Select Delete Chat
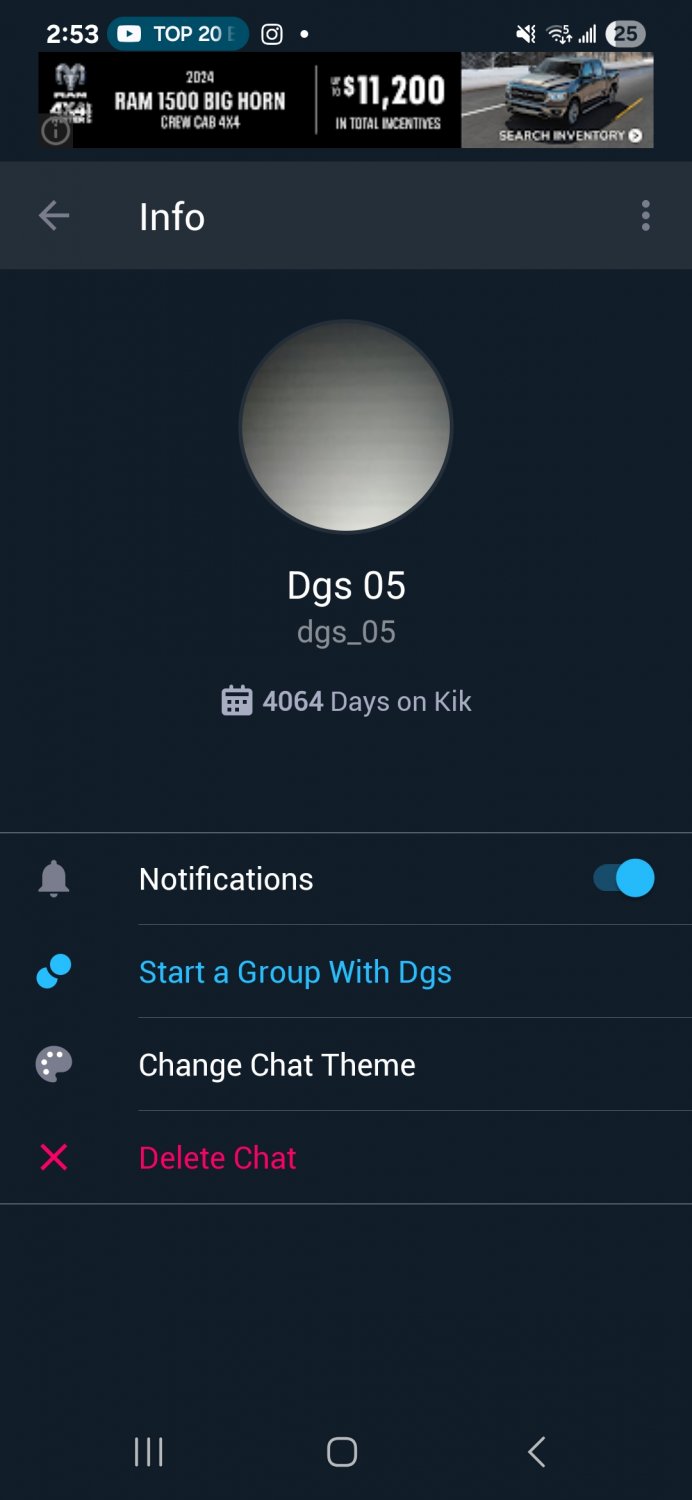The height and width of the screenshot is (1500, 692). point(218,1158)
